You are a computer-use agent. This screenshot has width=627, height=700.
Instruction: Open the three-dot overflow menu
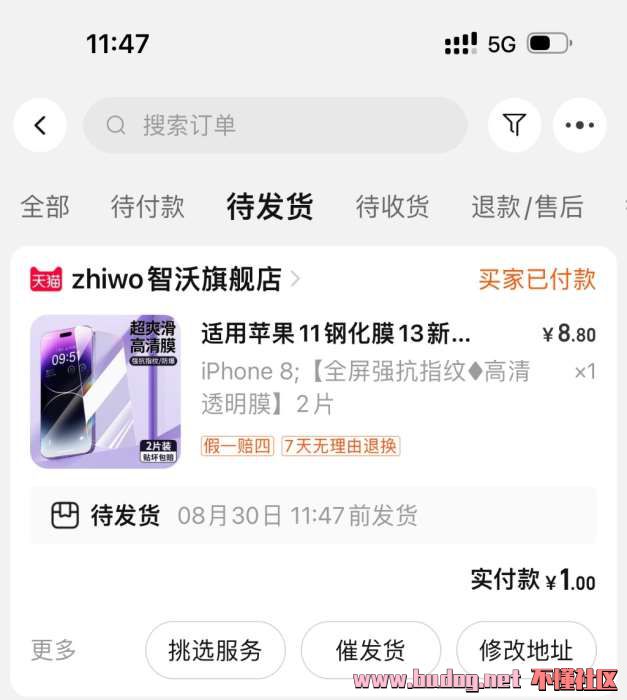click(580, 125)
